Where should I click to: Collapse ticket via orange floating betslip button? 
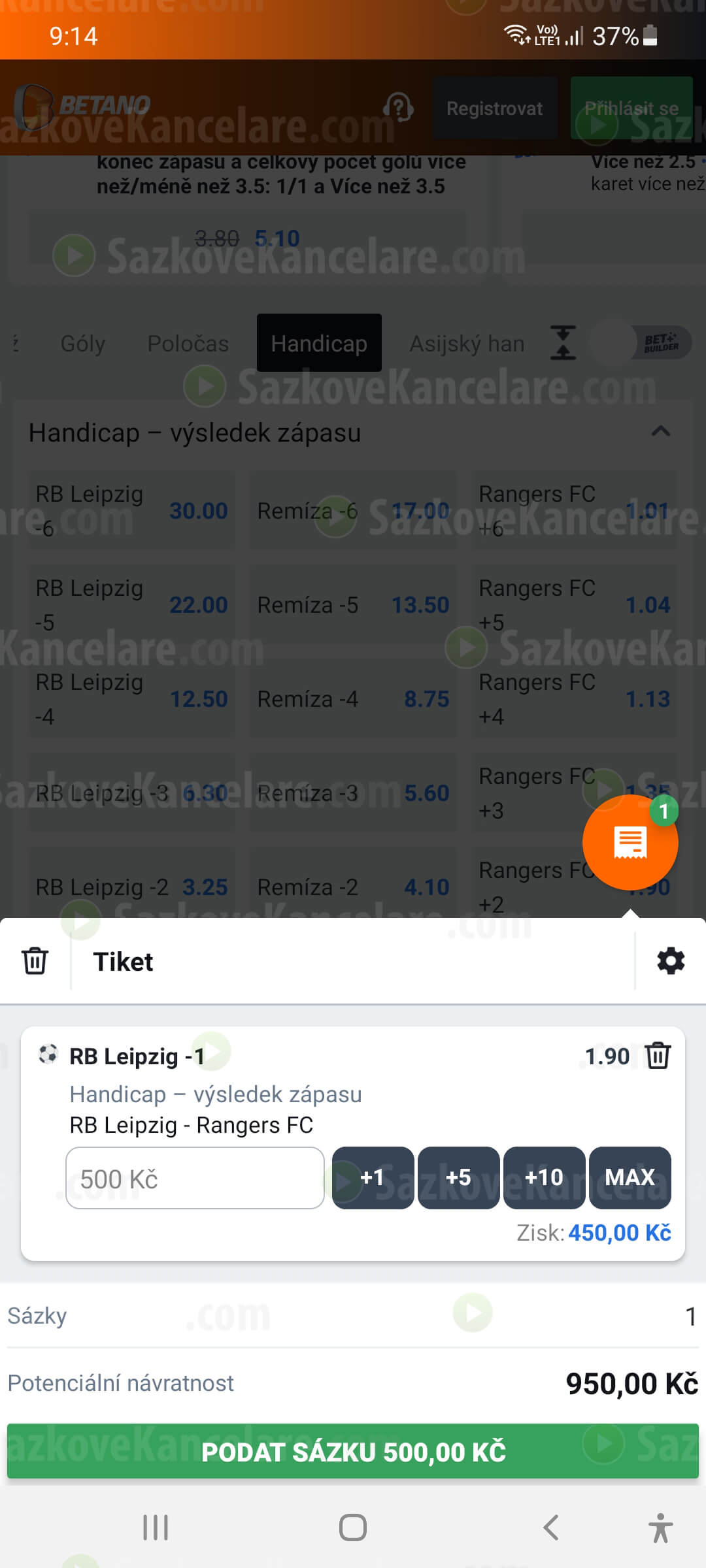point(630,843)
